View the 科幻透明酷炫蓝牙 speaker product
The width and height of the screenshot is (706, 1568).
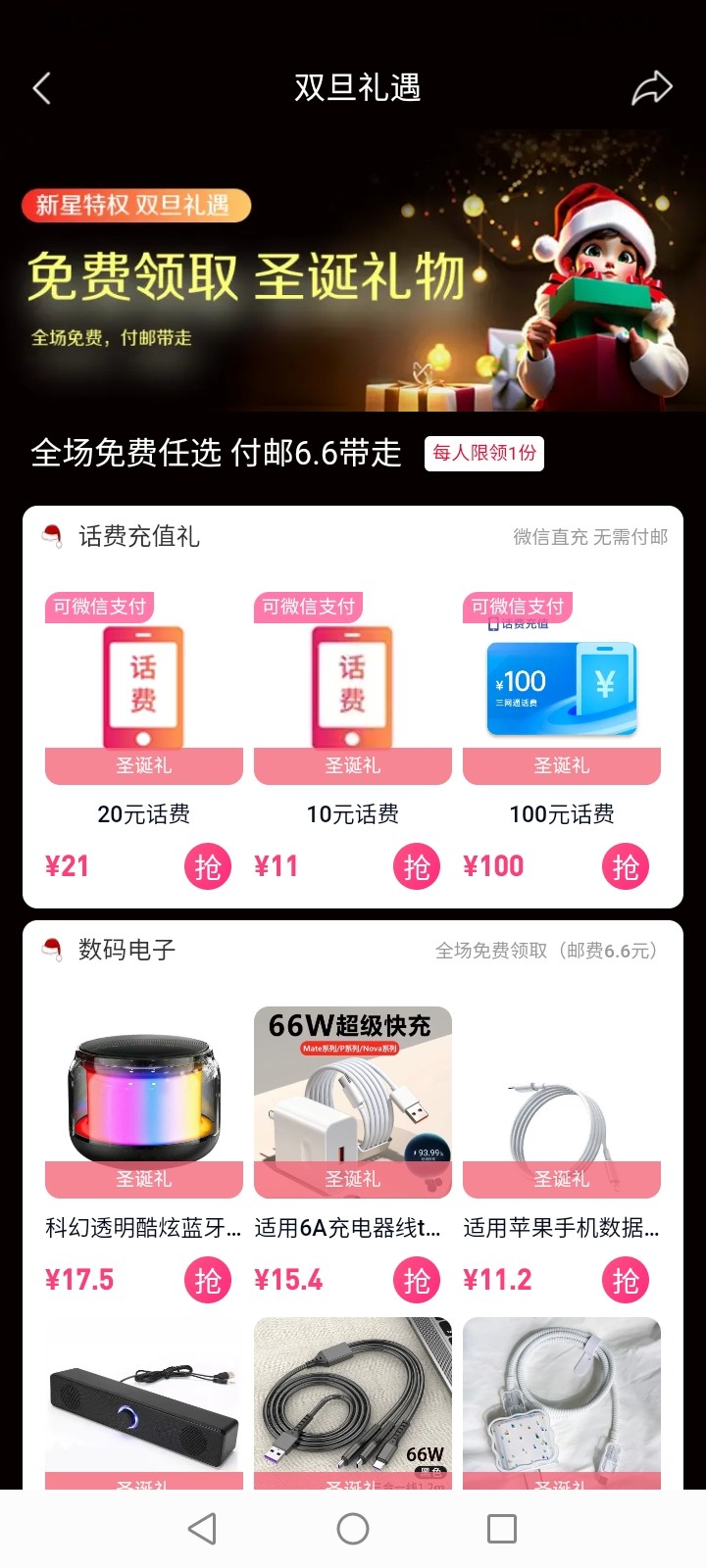pos(143,1100)
